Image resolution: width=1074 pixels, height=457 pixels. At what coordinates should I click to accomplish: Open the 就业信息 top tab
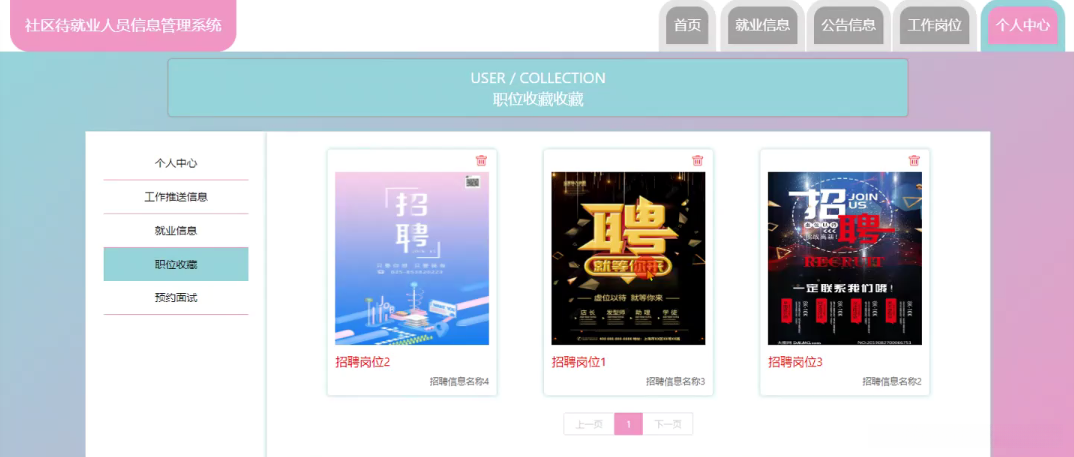pyautogui.click(x=762, y=26)
